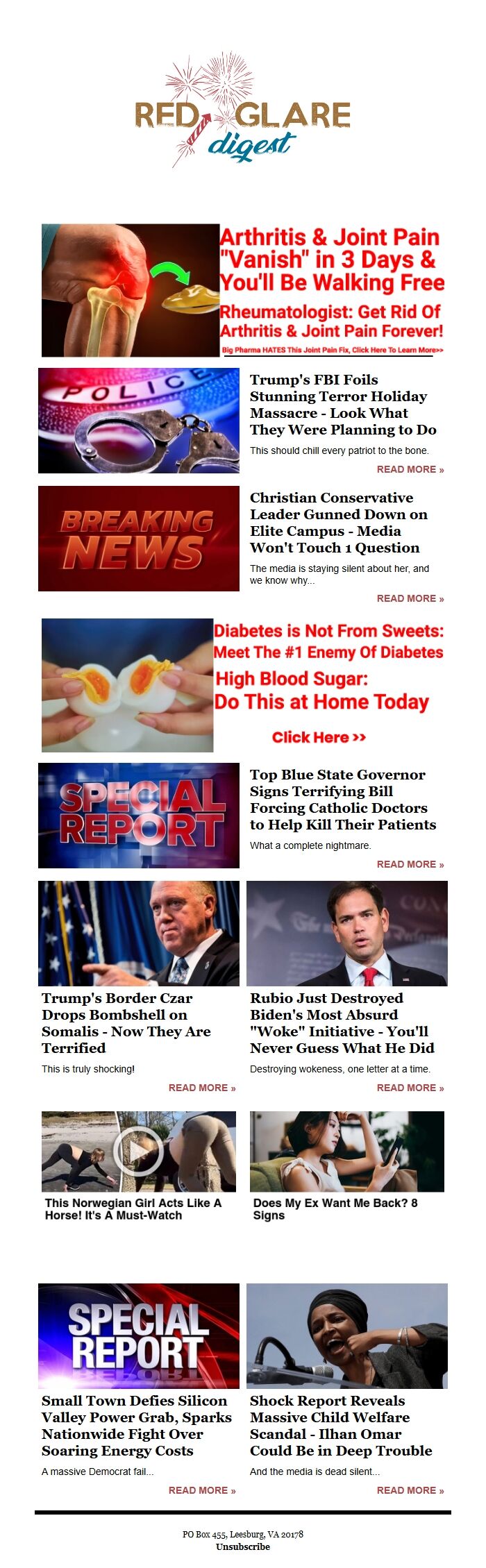The image size is (486, 1568).
Task: Read more about Trump's FBI terror story
Action: [410, 469]
